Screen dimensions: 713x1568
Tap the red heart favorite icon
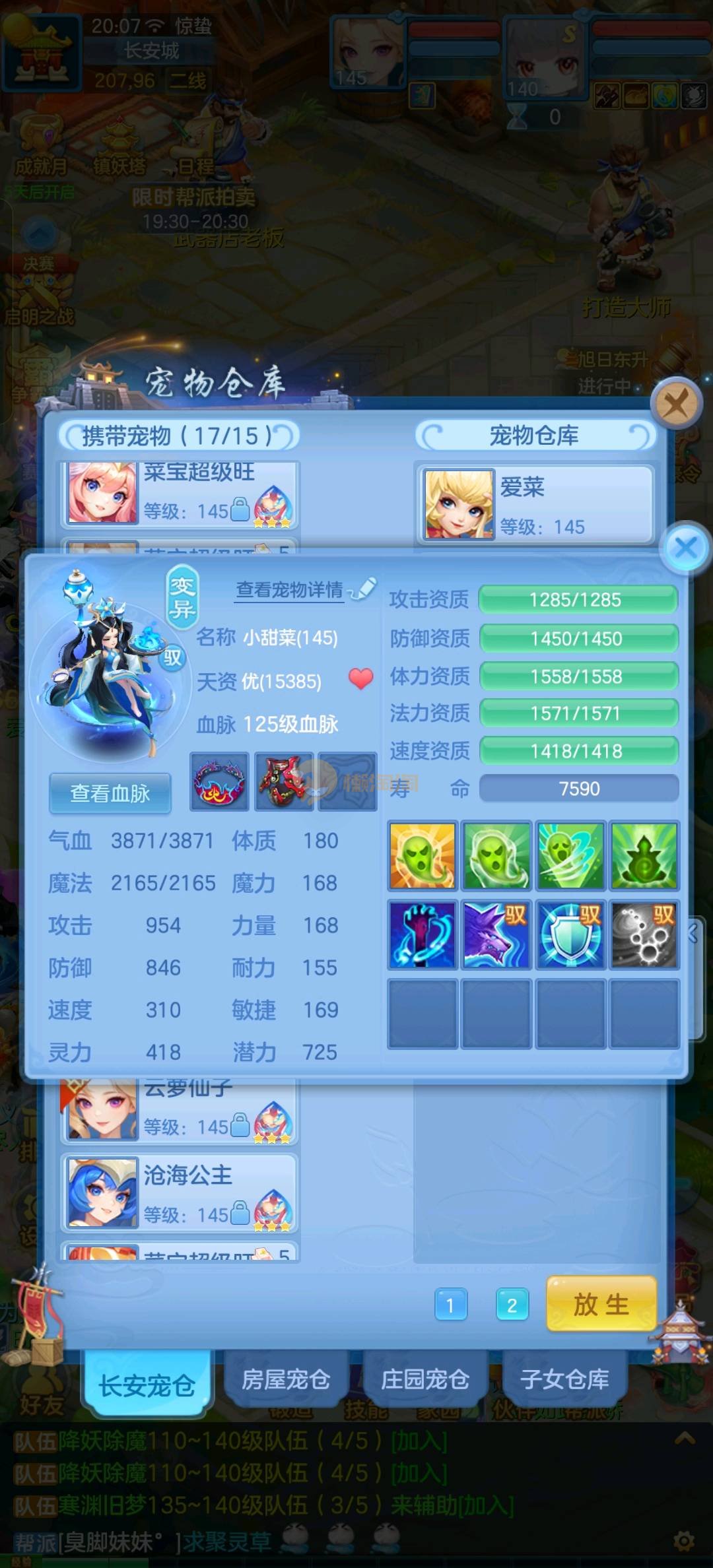360,678
